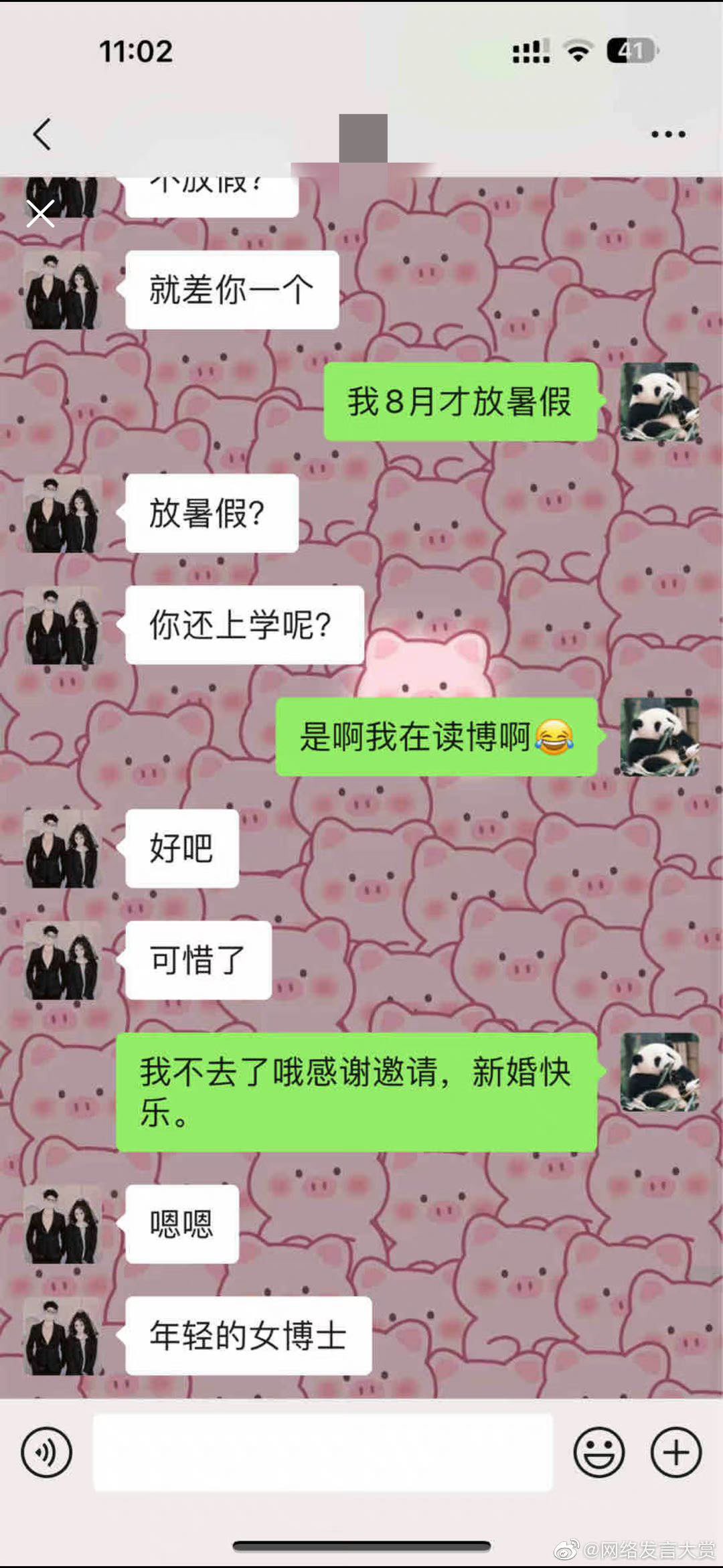
Task: Go back to the chat list
Action: (42, 134)
